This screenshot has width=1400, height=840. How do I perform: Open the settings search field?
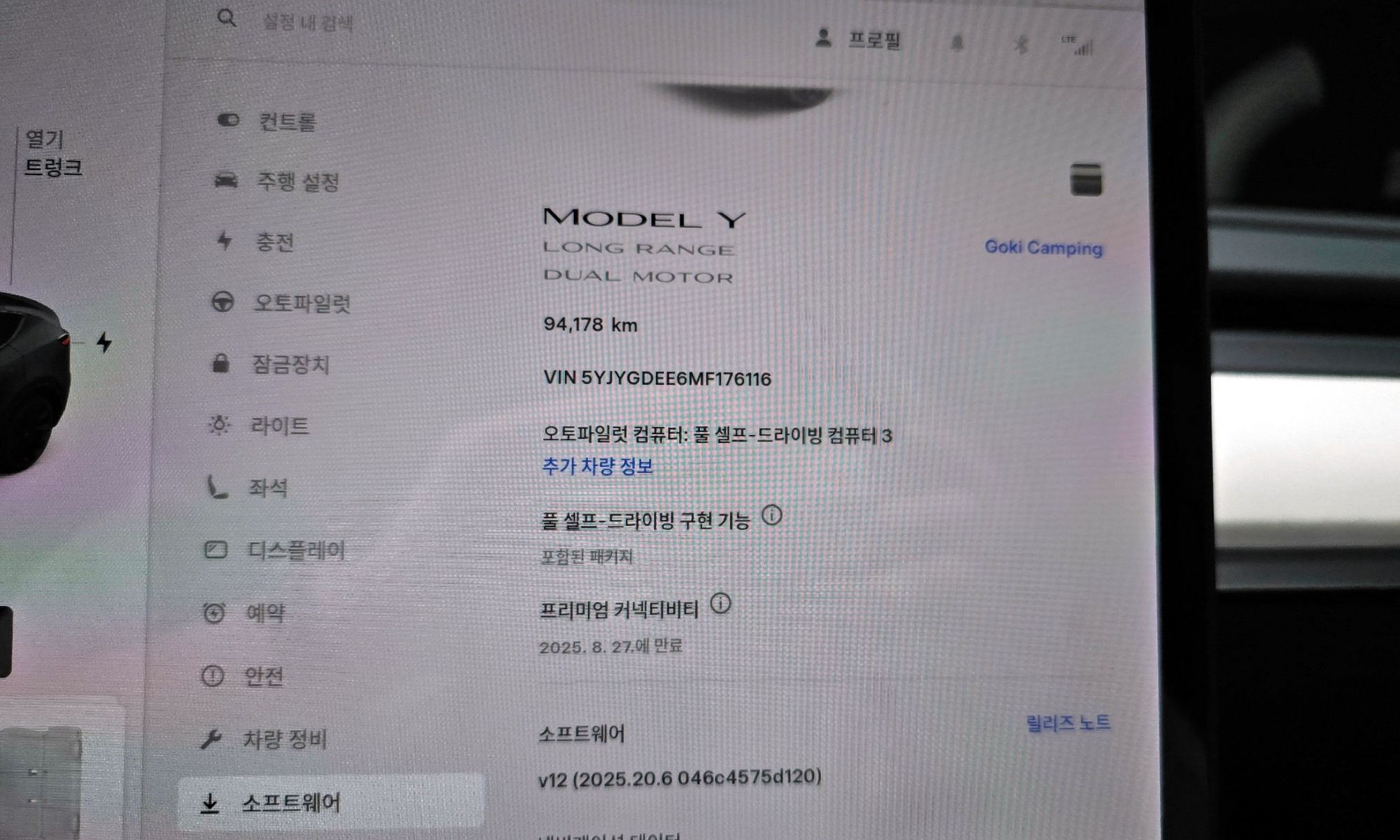(x=307, y=22)
